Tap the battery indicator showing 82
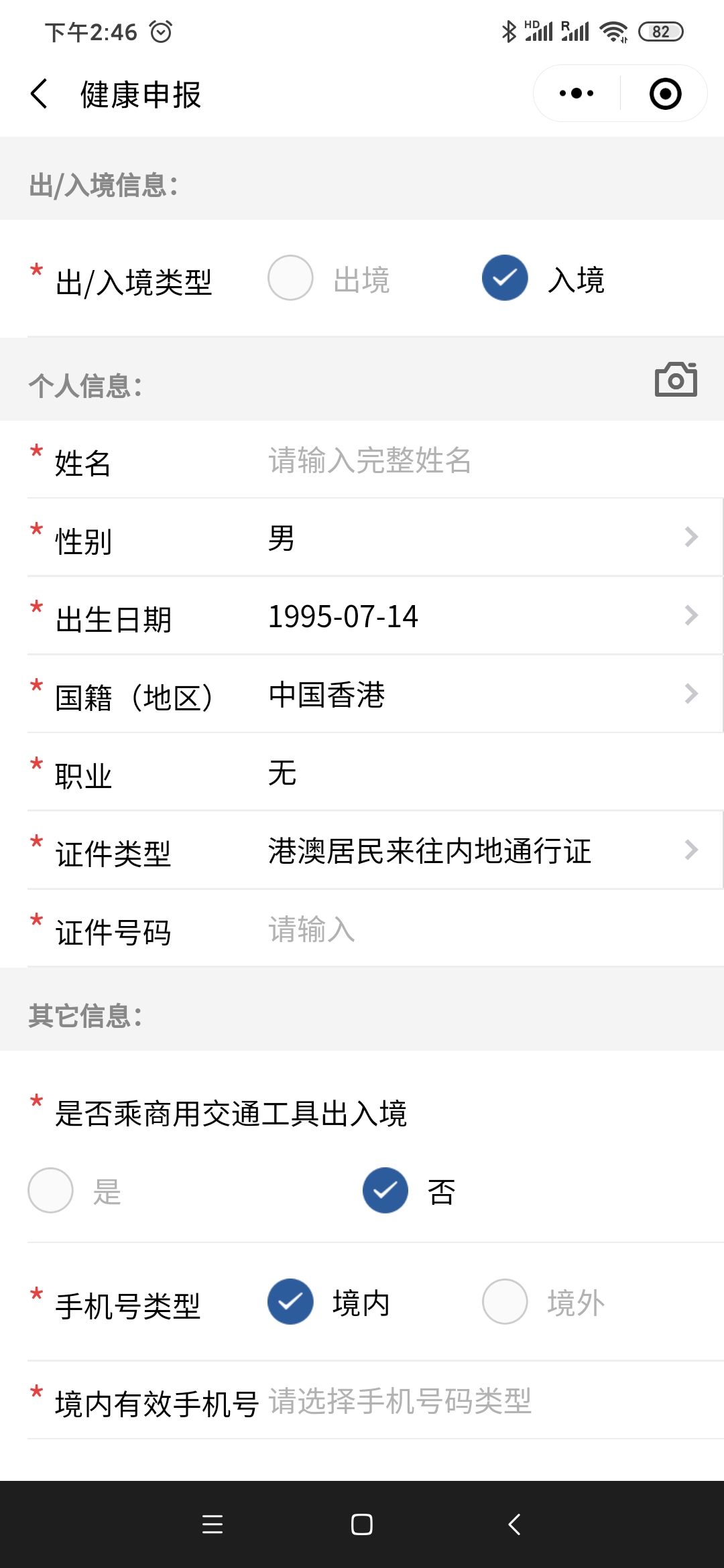724x1568 pixels. [660, 30]
